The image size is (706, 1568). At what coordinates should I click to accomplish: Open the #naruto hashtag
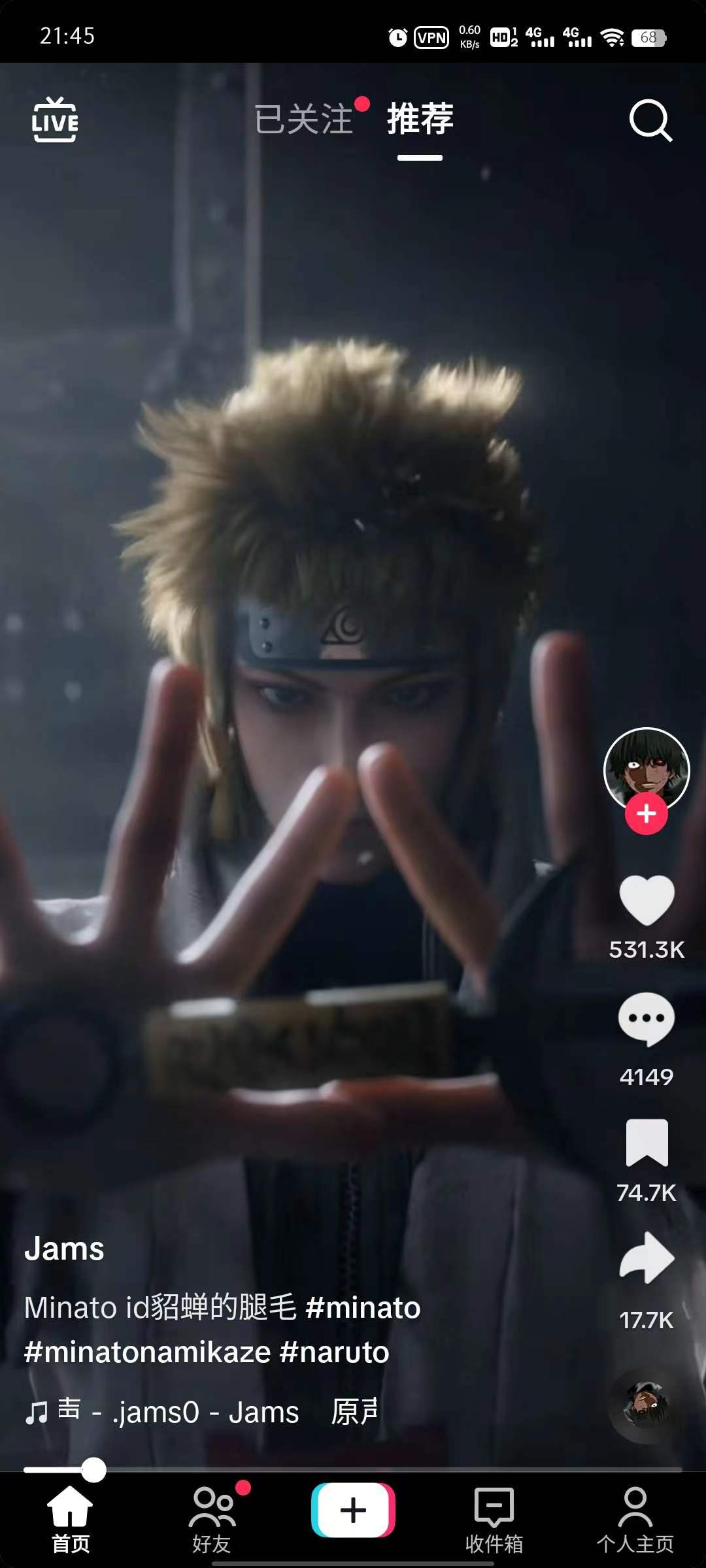click(334, 1352)
